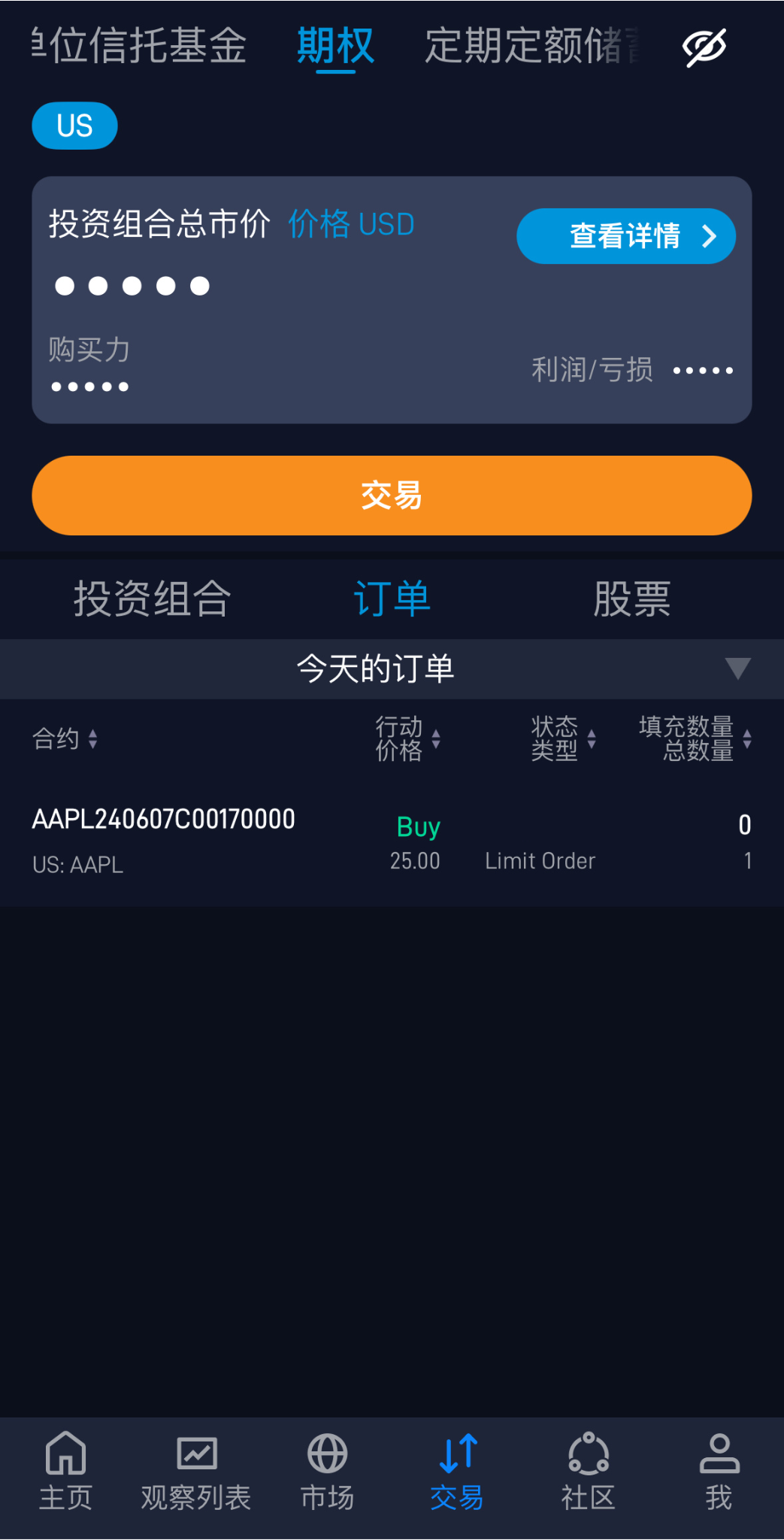
Task: Sort orders by 填充数量 总数量 column
Action: click(695, 738)
